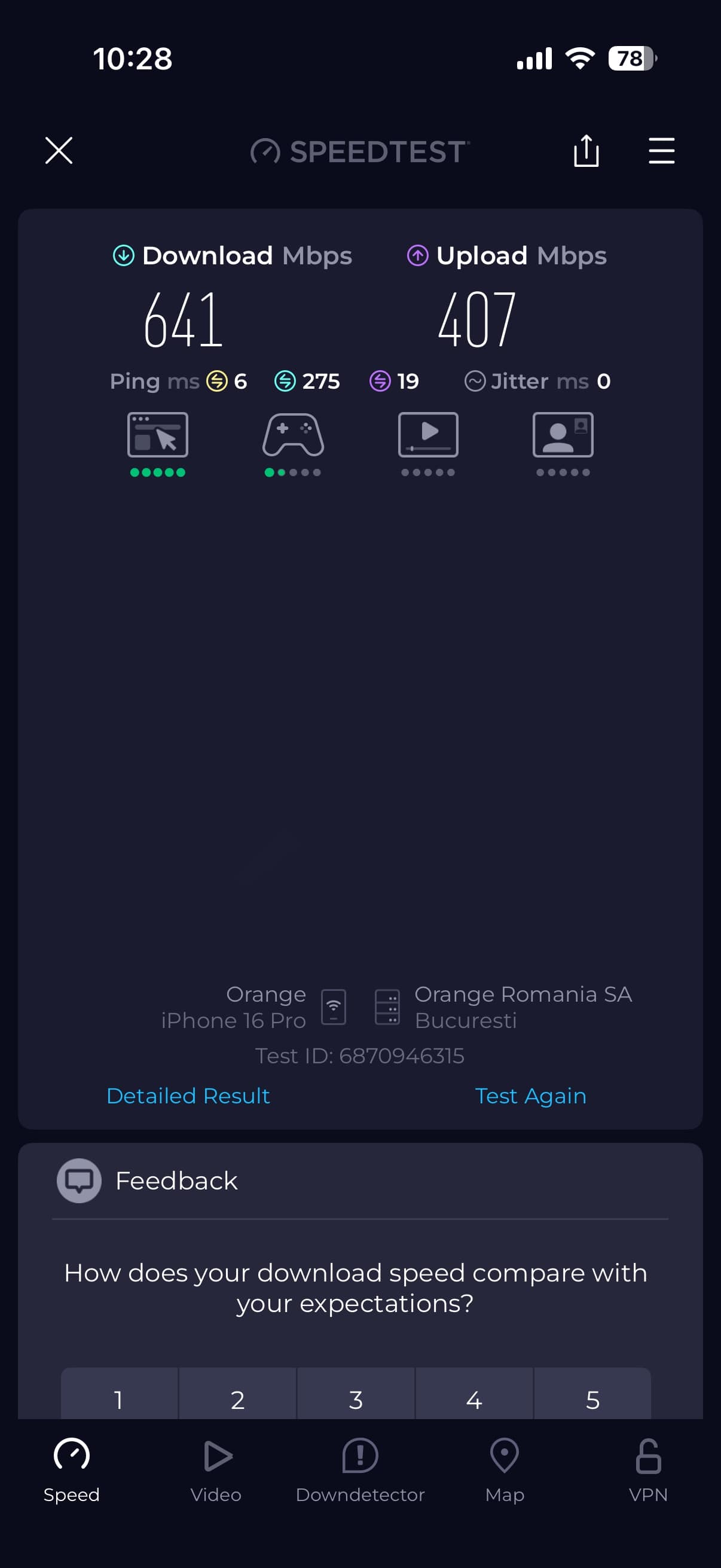Share the speed test result
This screenshot has width=721, height=1568.
[x=586, y=150]
